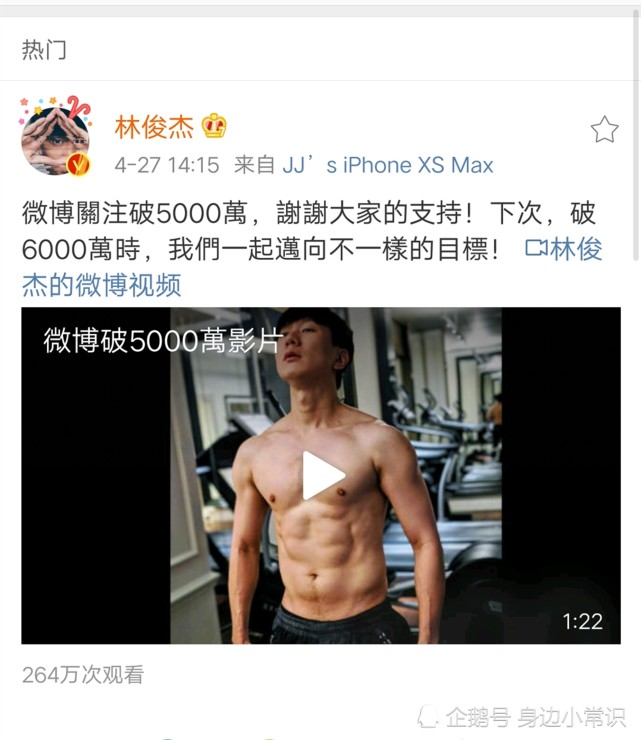
Task: Play the 微博破5000萬影片 video
Action: [x=321, y=475]
